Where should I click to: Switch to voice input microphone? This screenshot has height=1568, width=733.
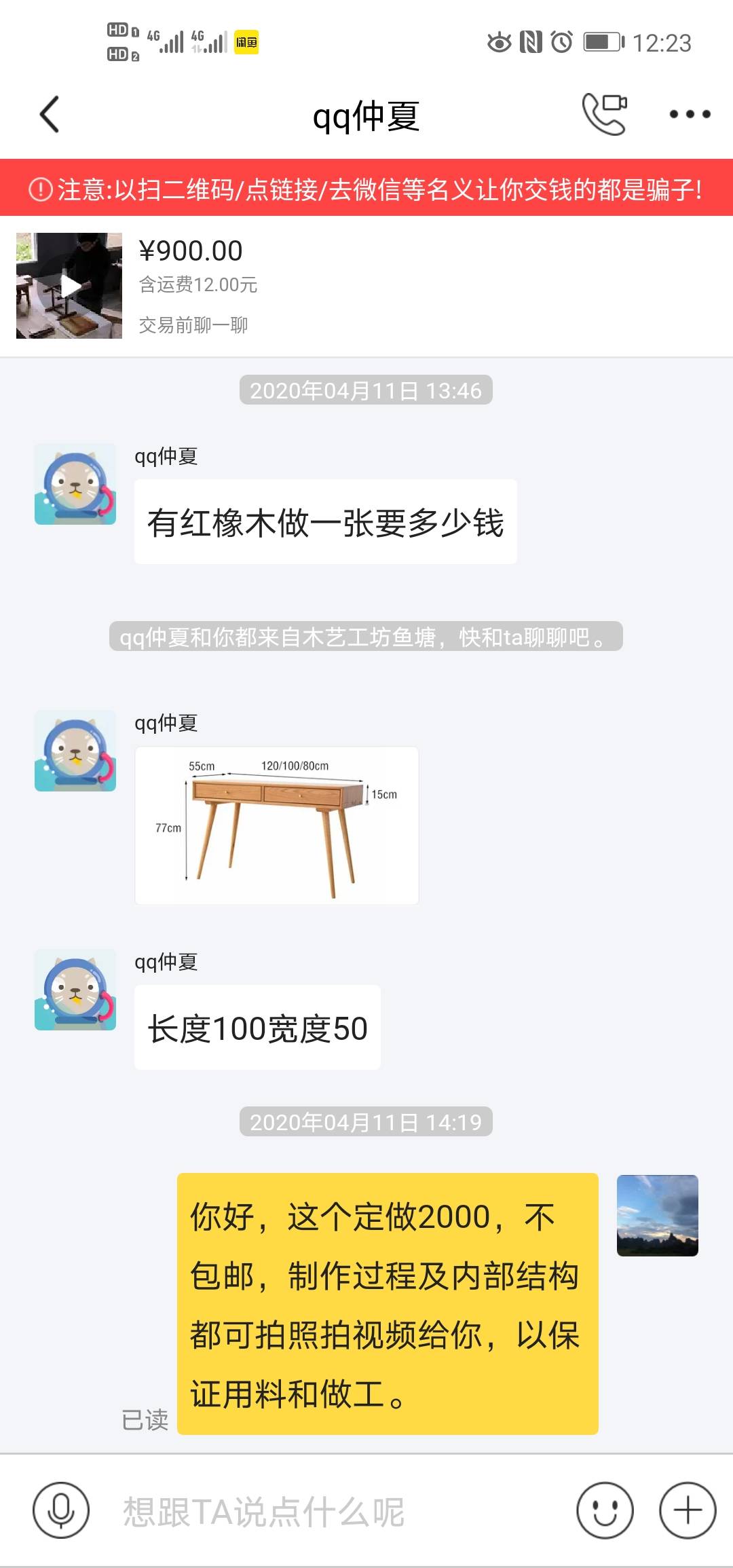click(61, 1511)
